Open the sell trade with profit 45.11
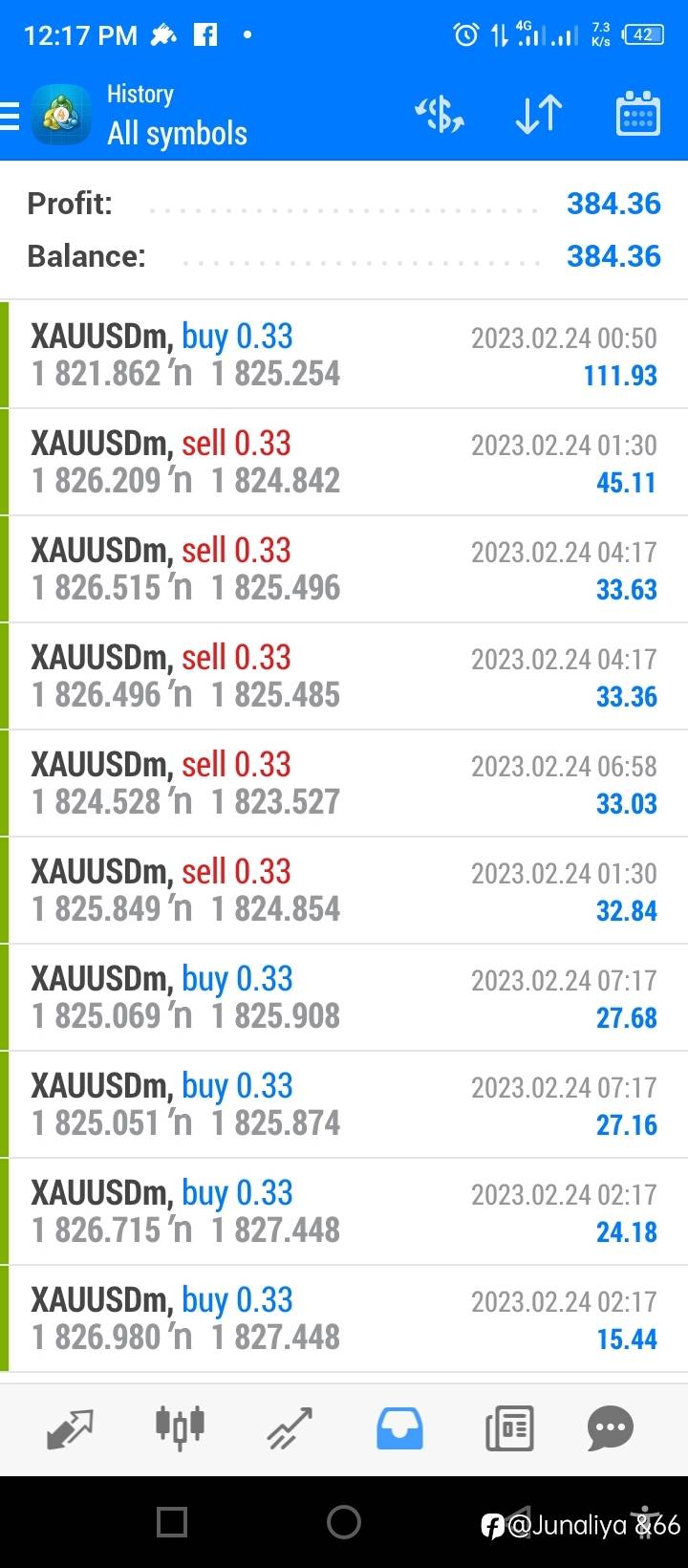 coord(344,462)
